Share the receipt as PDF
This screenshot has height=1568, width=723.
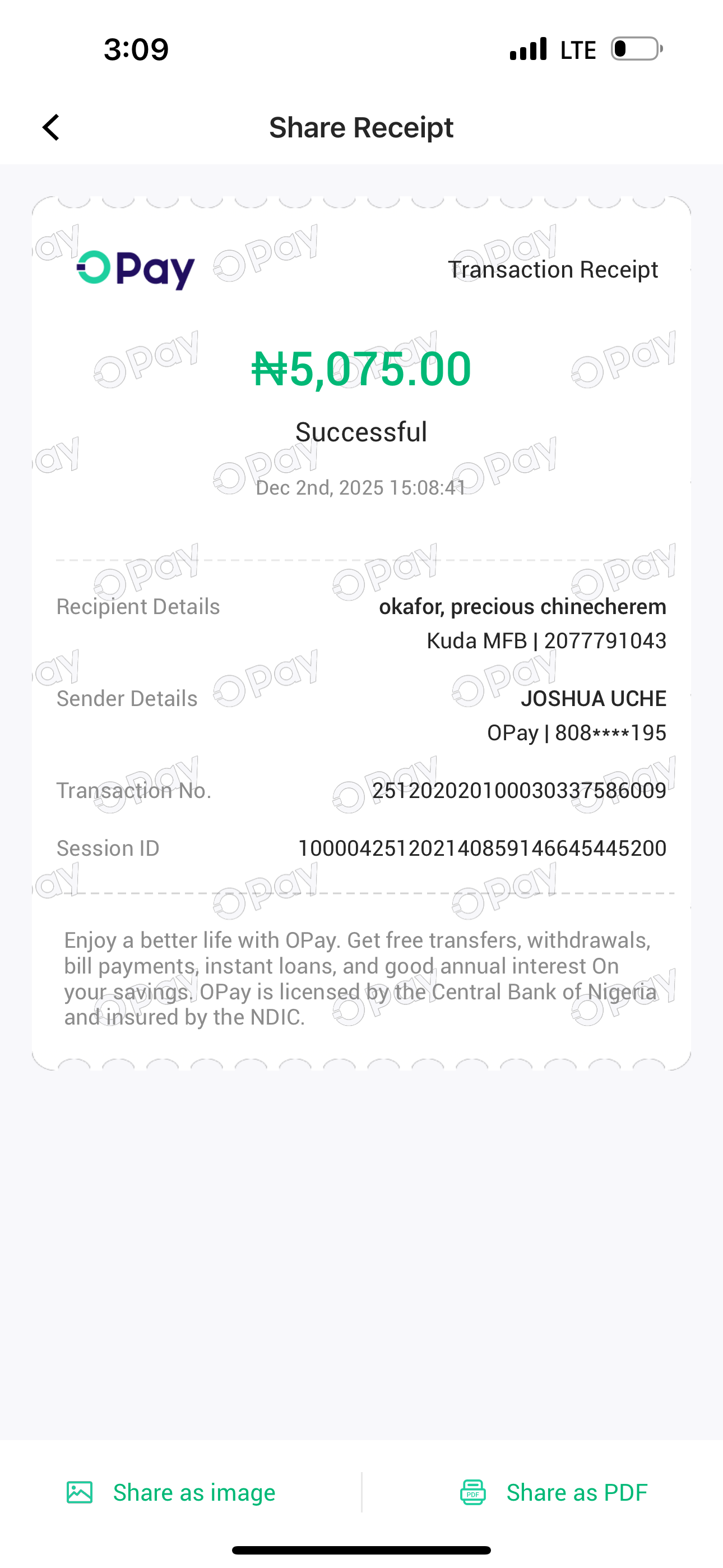click(553, 1492)
